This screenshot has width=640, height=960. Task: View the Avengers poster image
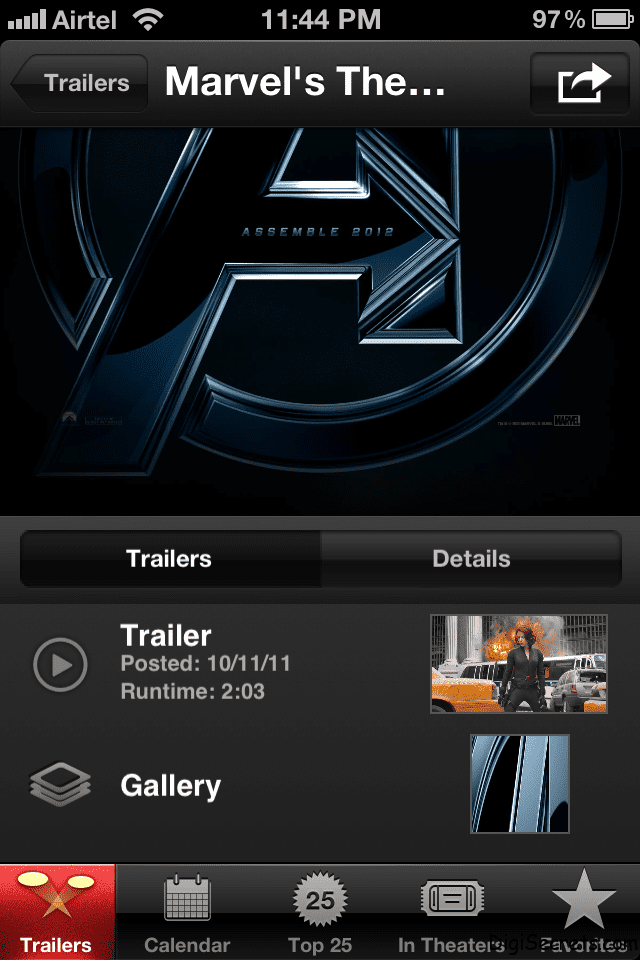tap(320, 320)
